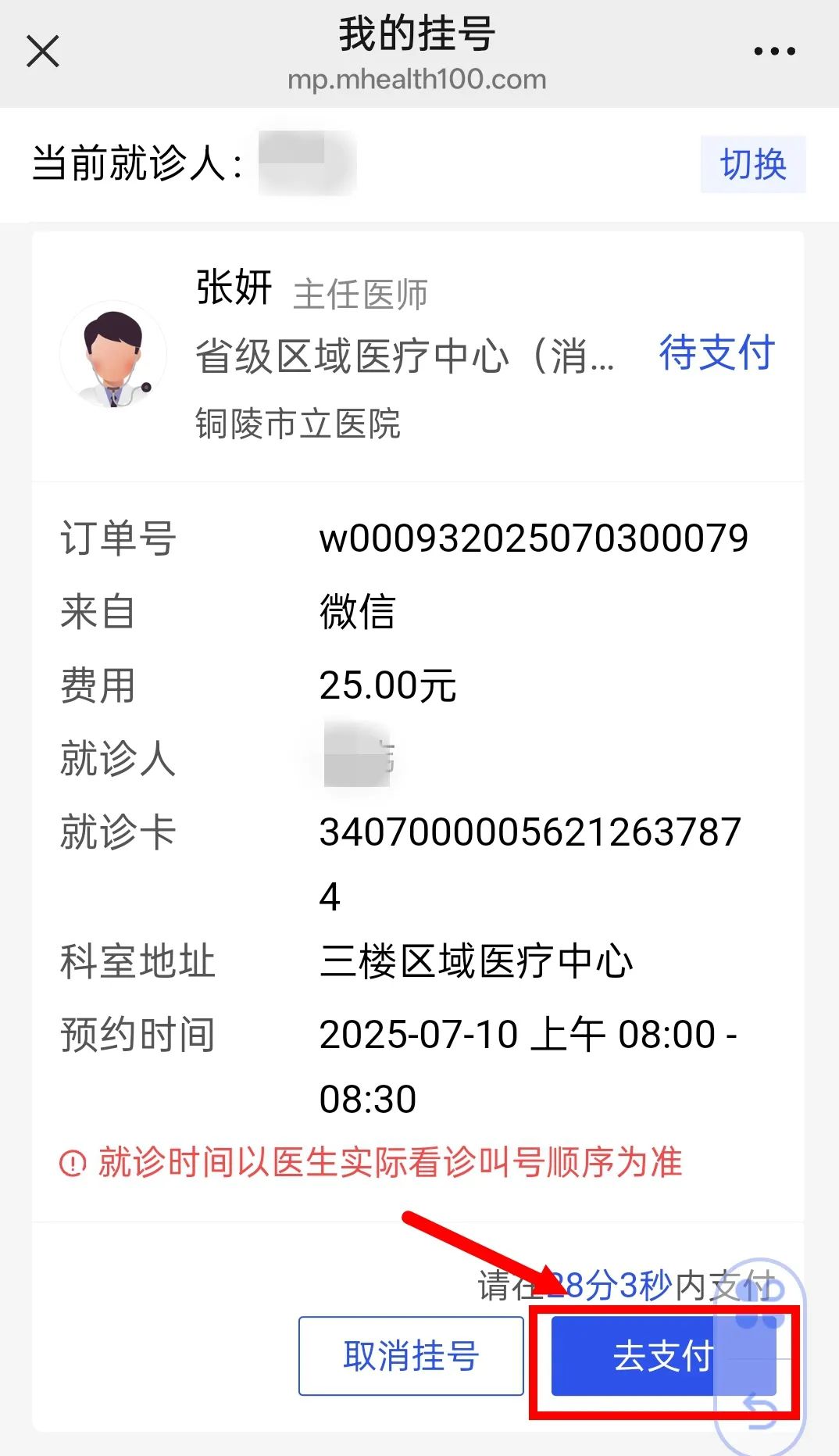Tap 切换 to switch the patient
The image size is (839, 1456).
point(752,165)
